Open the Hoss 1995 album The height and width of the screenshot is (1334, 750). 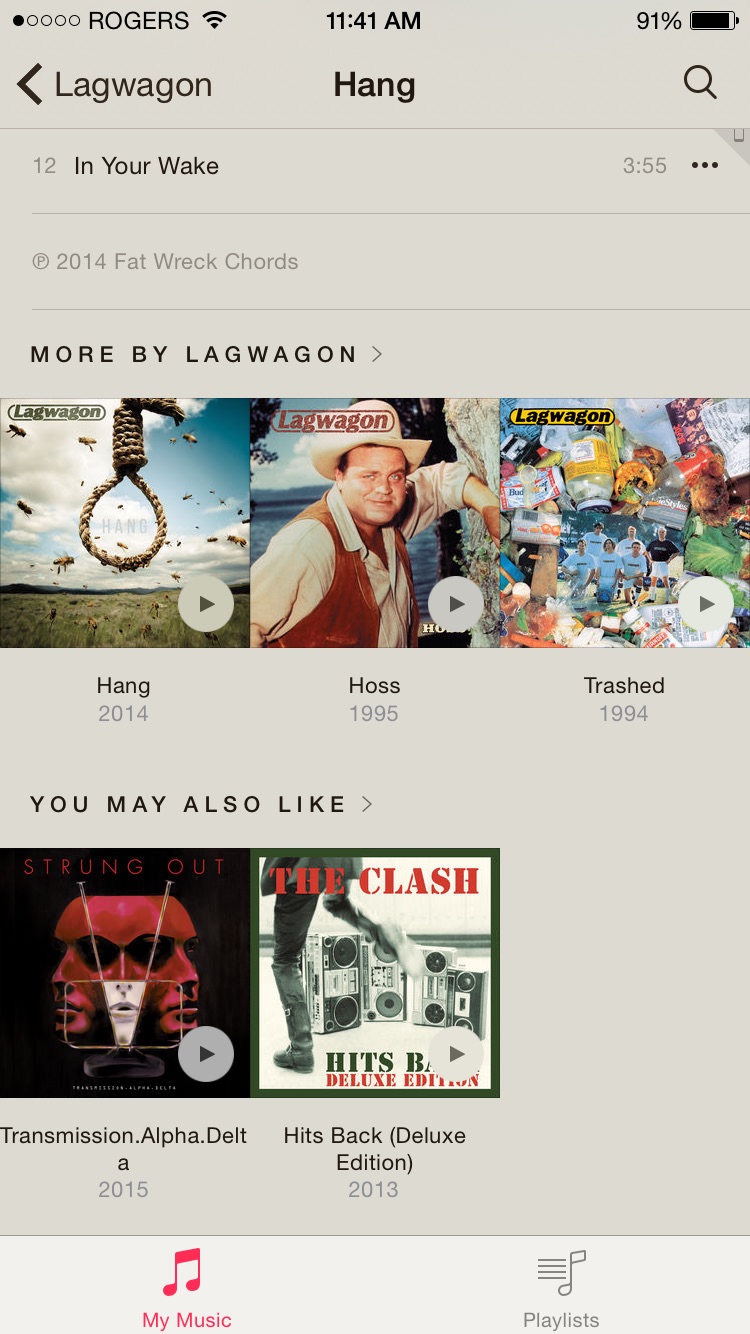pyautogui.click(x=374, y=523)
